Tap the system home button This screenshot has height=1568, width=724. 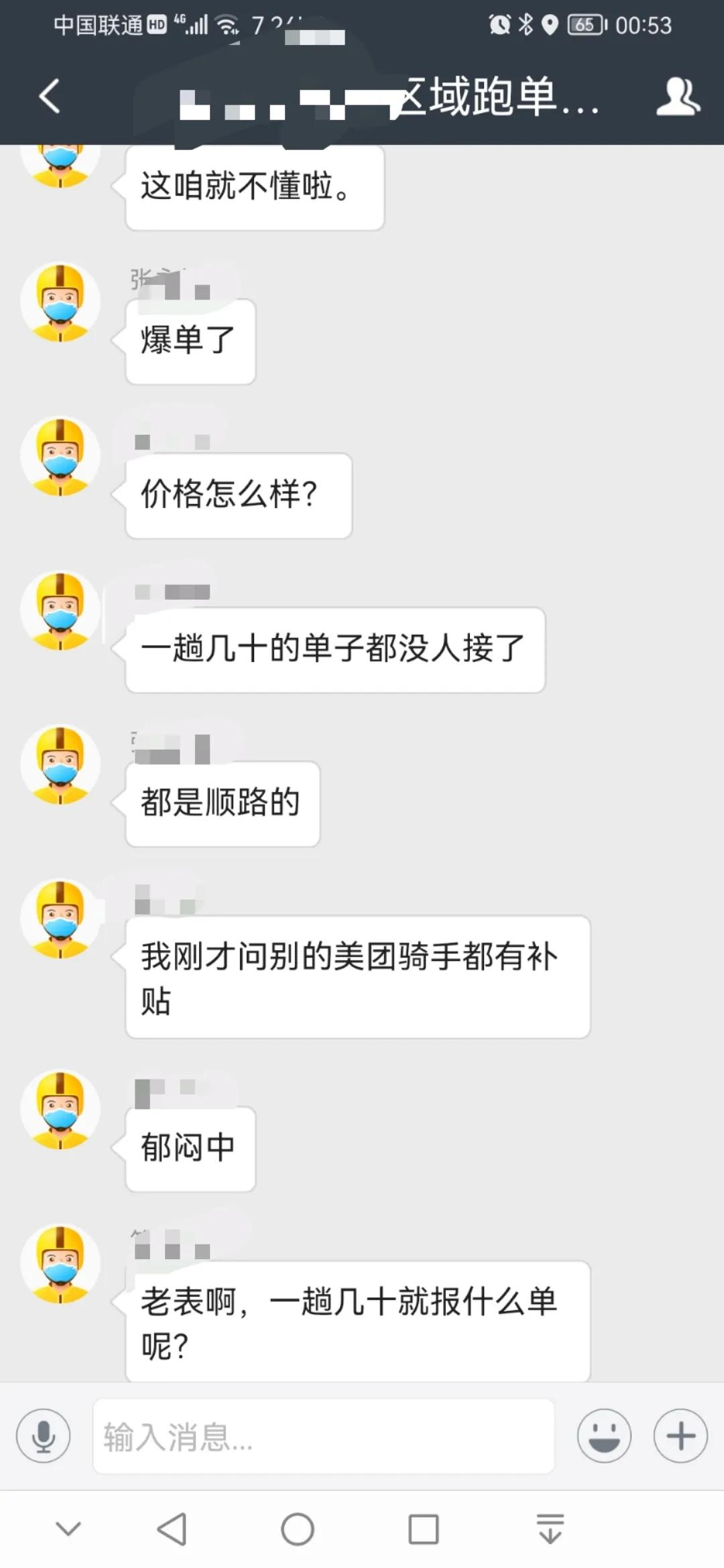pyautogui.click(x=298, y=1530)
